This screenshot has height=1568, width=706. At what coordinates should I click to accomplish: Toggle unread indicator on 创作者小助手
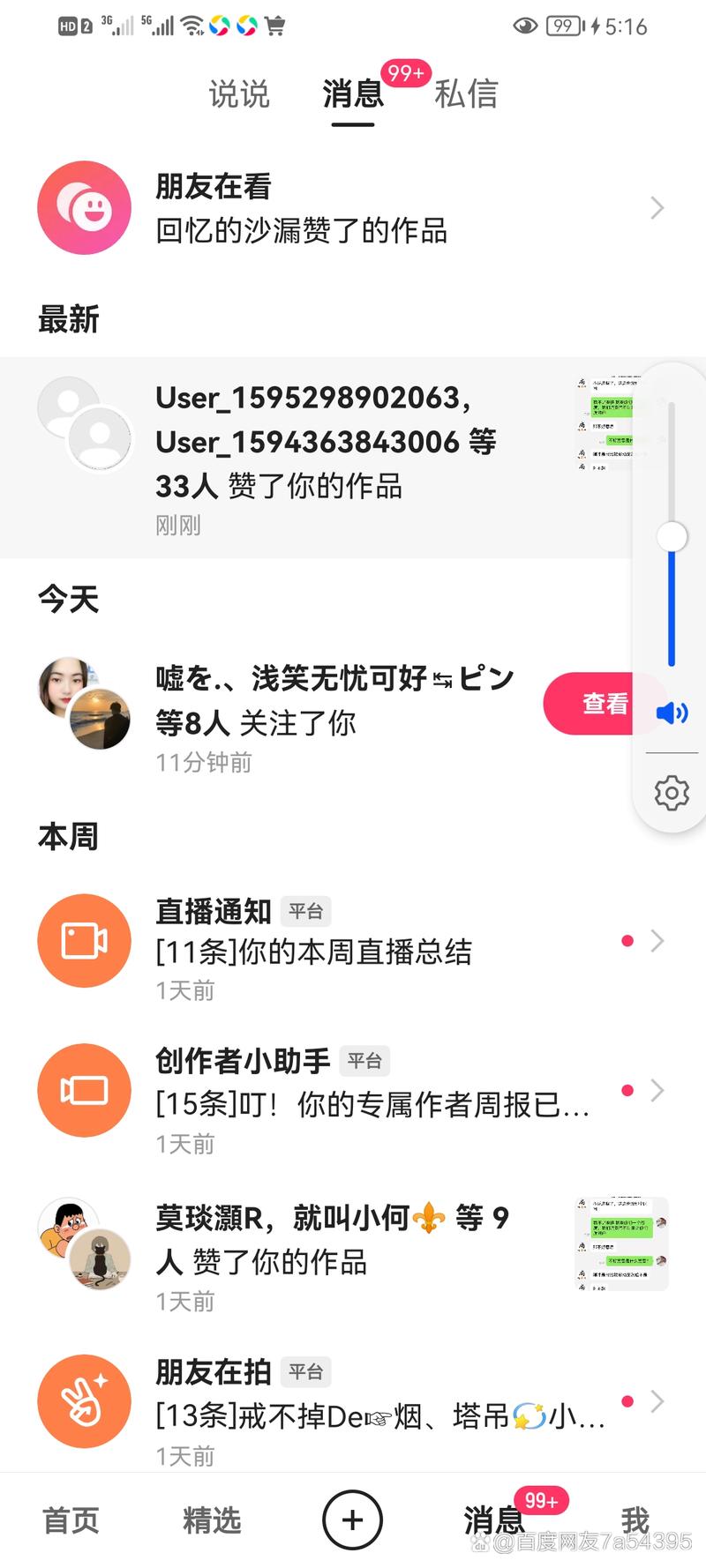pos(627,1090)
